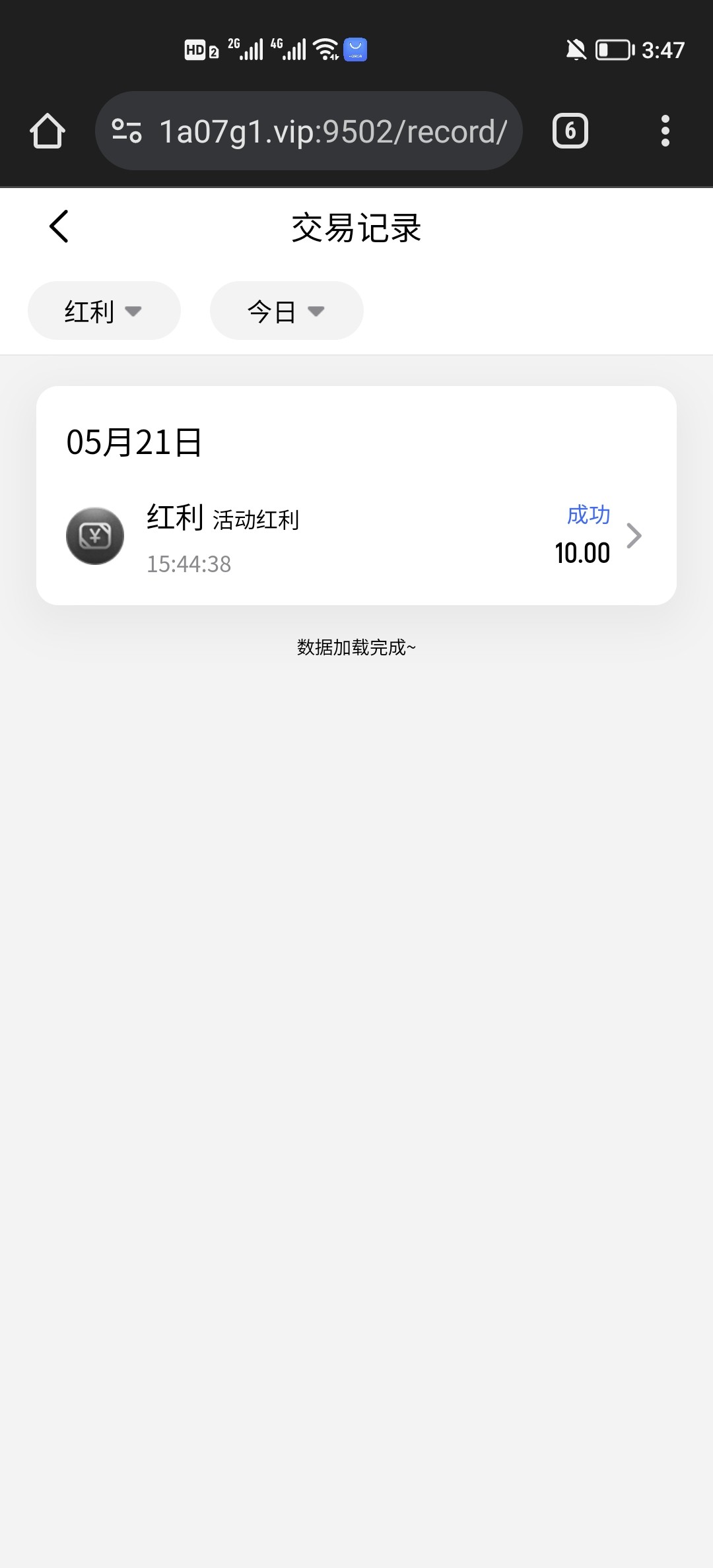Open the browser overflow menu
Image resolution: width=713 pixels, height=1568 pixels.
point(665,131)
